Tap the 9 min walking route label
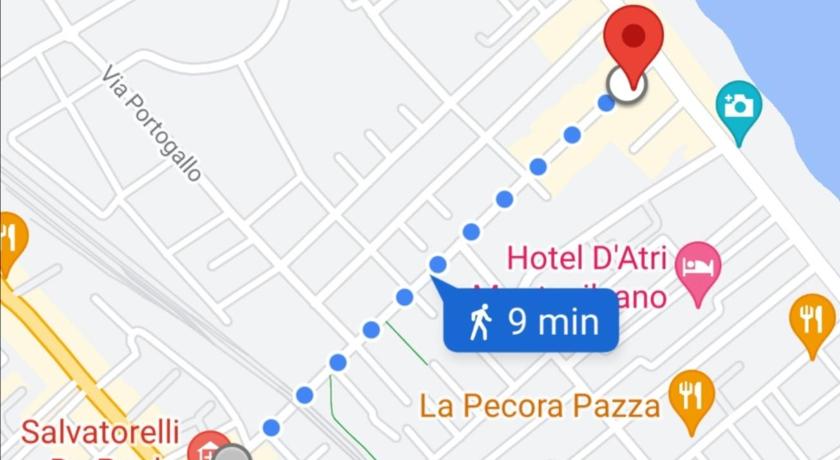The width and height of the screenshot is (840, 460). 530,322
